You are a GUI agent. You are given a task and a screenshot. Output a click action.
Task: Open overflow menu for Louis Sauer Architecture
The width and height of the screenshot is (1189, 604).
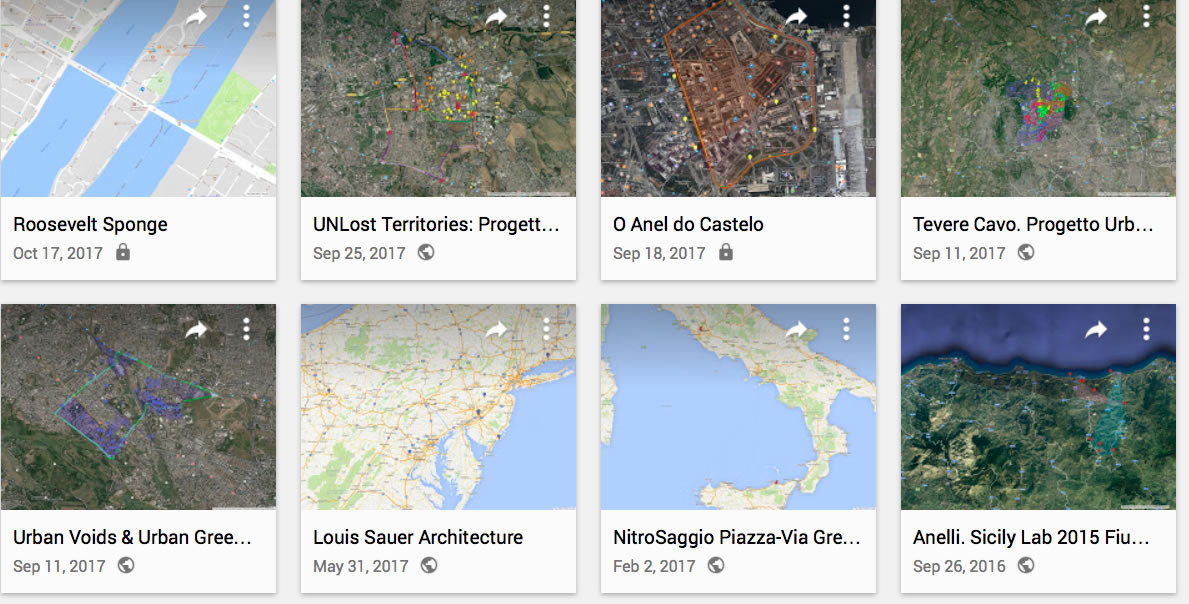546,329
